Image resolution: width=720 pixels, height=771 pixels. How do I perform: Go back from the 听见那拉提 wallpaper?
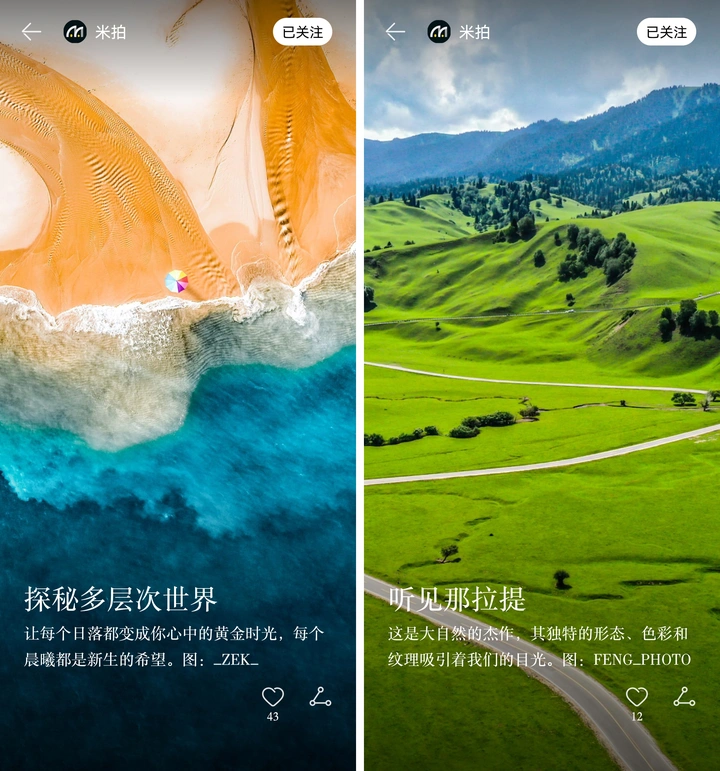[x=396, y=32]
